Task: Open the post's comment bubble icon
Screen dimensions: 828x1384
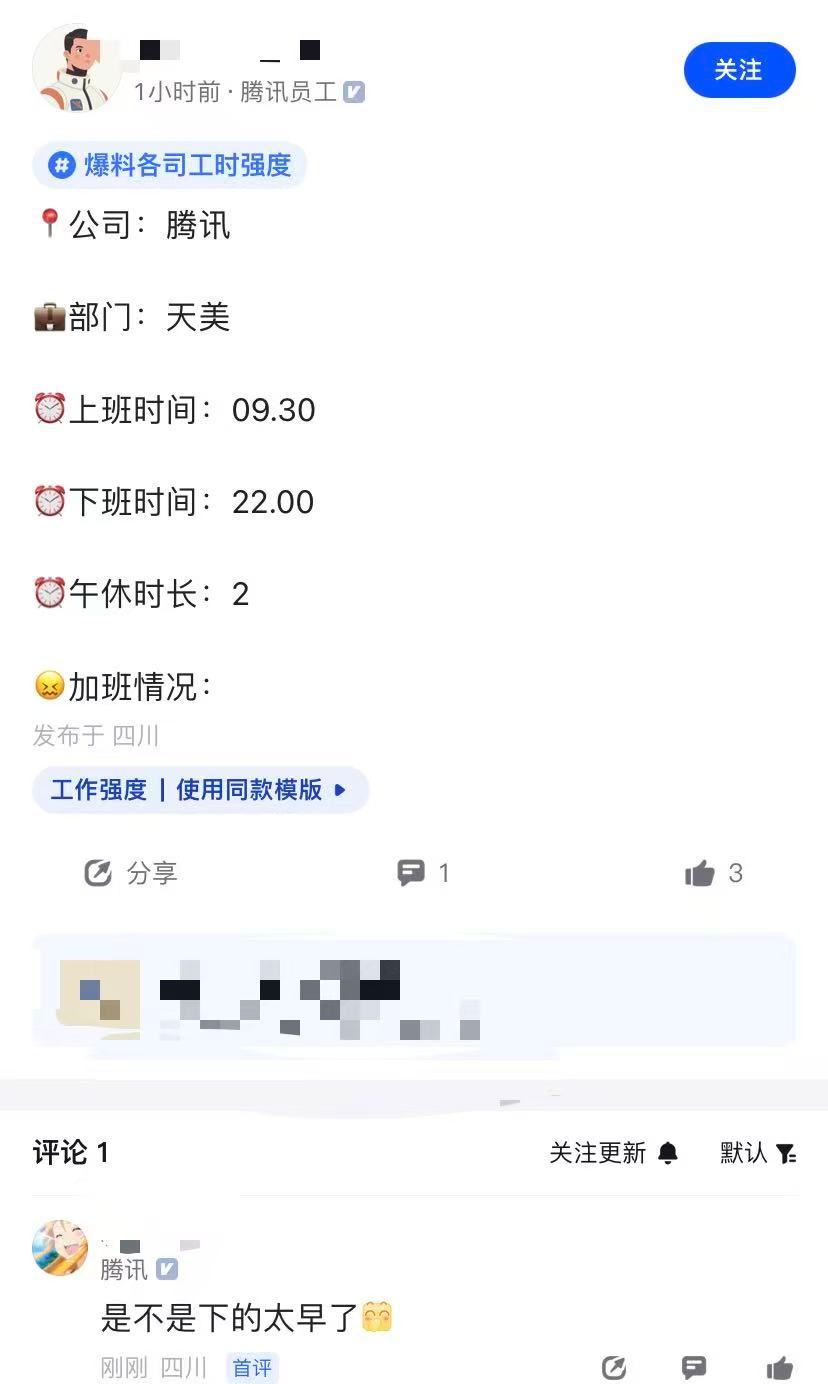Action: point(413,872)
